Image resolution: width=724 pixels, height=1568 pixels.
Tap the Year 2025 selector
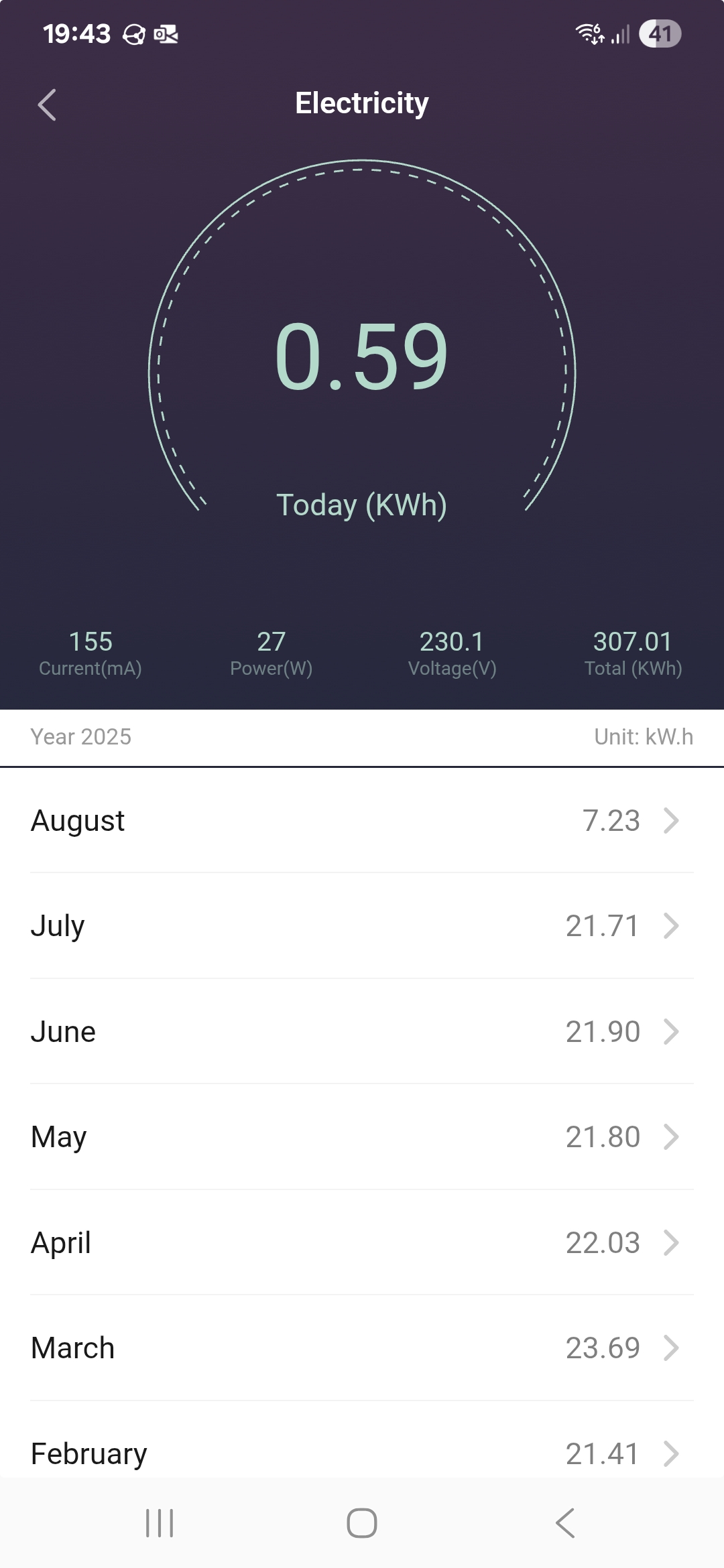[80, 737]
